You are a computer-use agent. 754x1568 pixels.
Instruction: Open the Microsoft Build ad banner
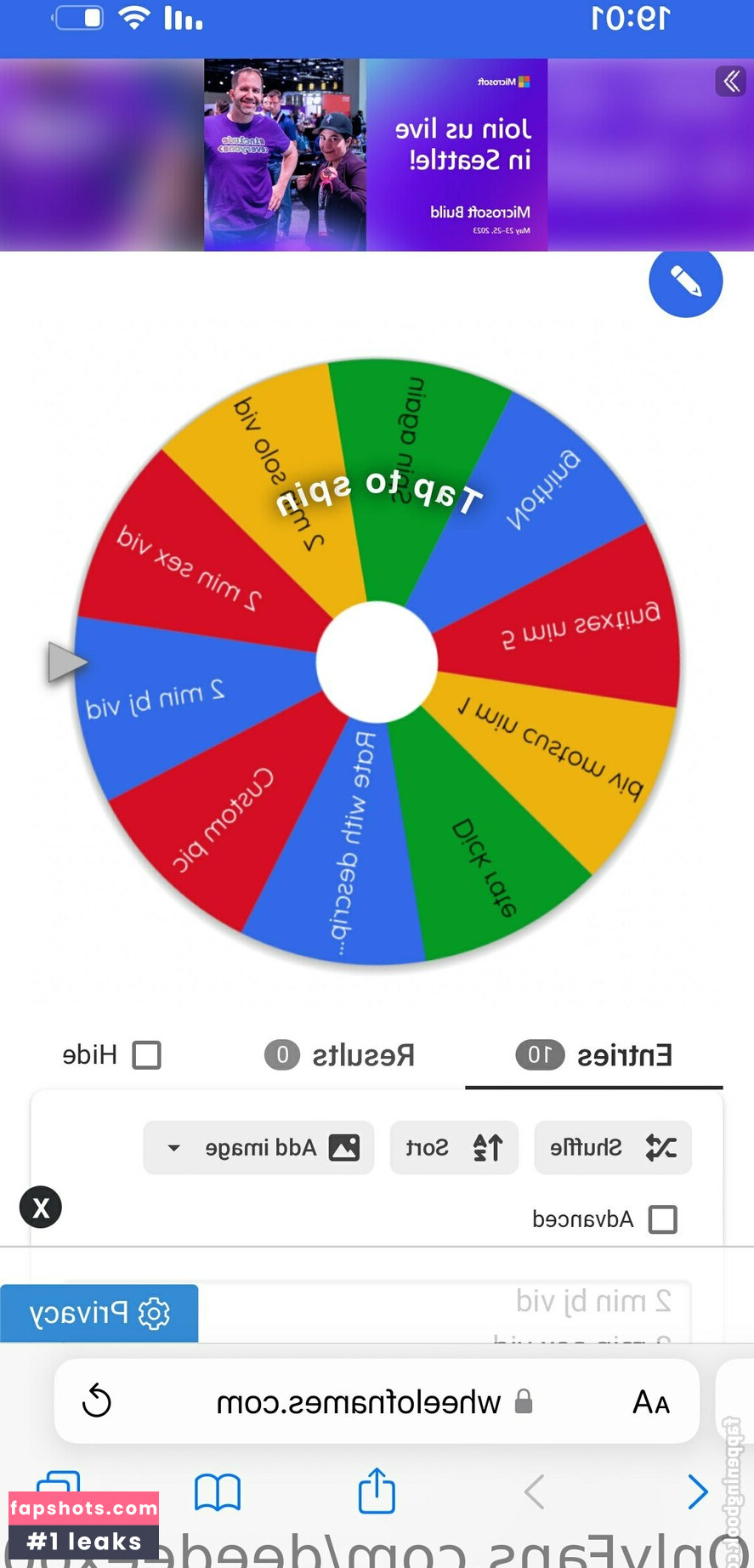(x=376, y=155)
